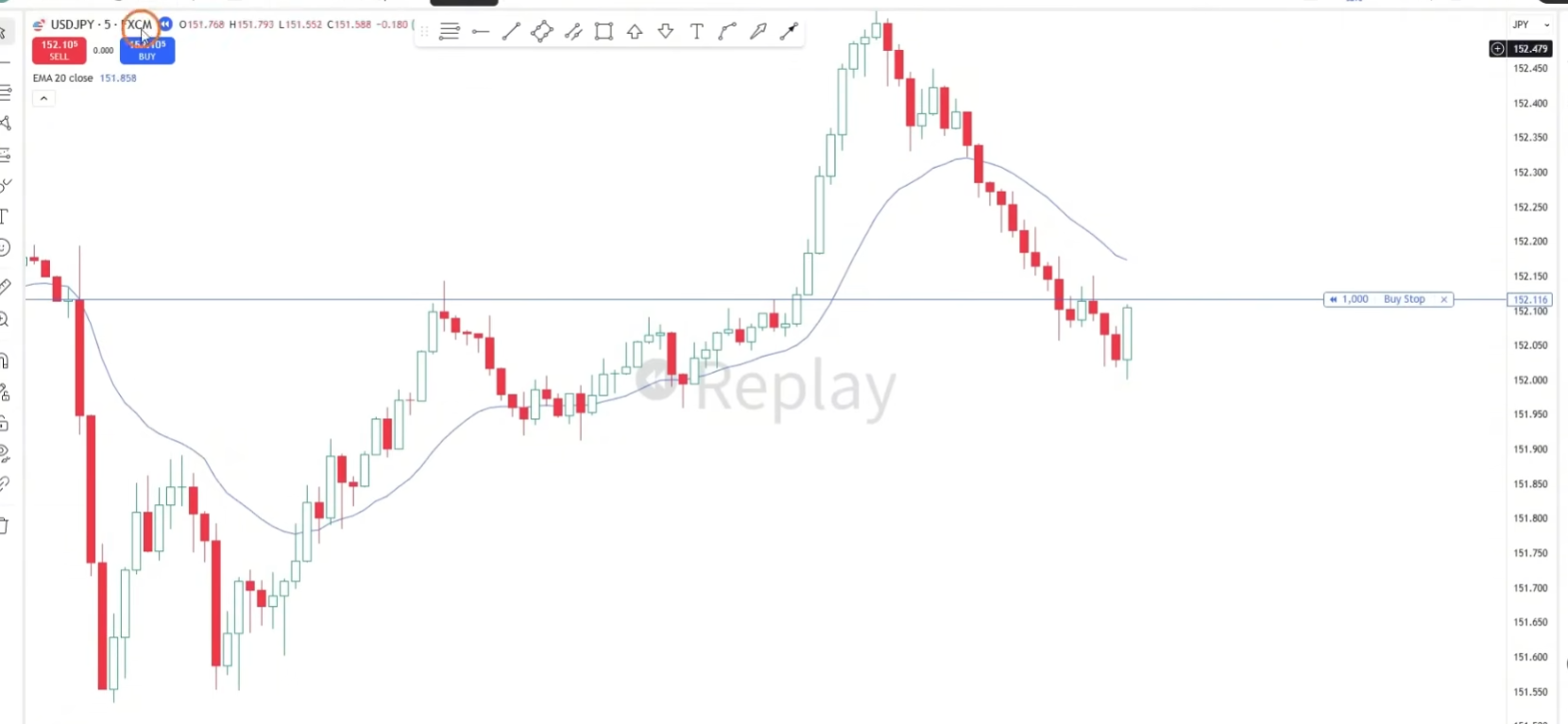
Task: Select the text tool
Action: 696,32
